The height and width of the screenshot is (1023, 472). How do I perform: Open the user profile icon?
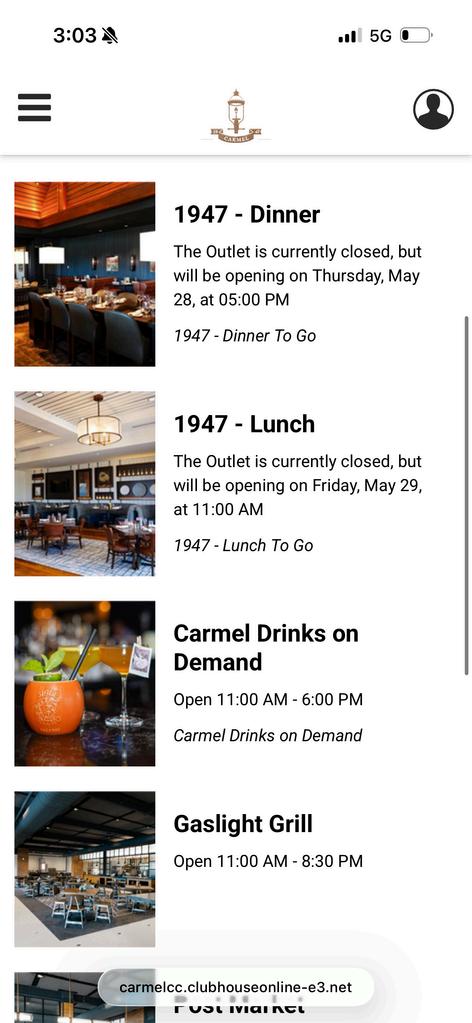433,109
